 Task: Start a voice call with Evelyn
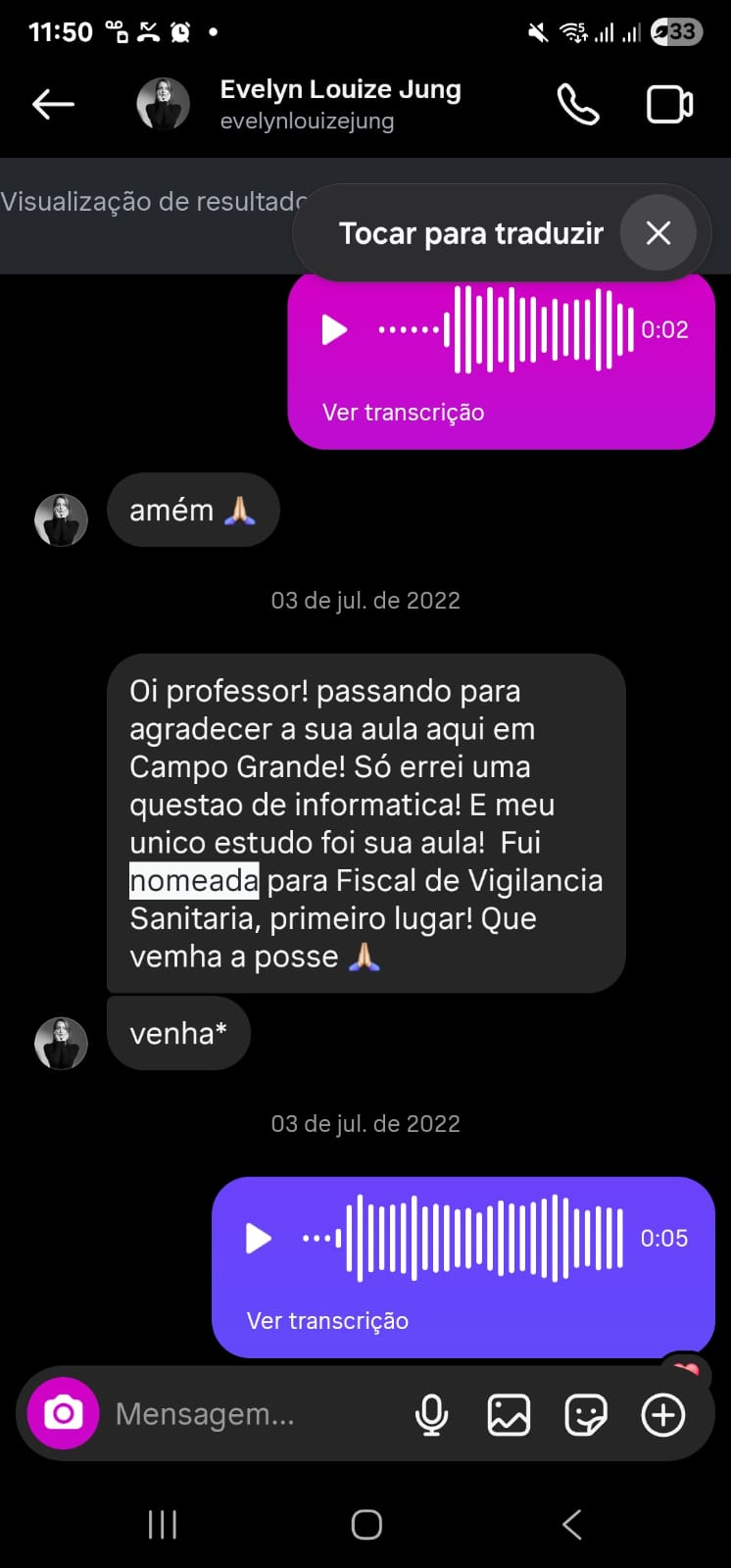(578, 104)
